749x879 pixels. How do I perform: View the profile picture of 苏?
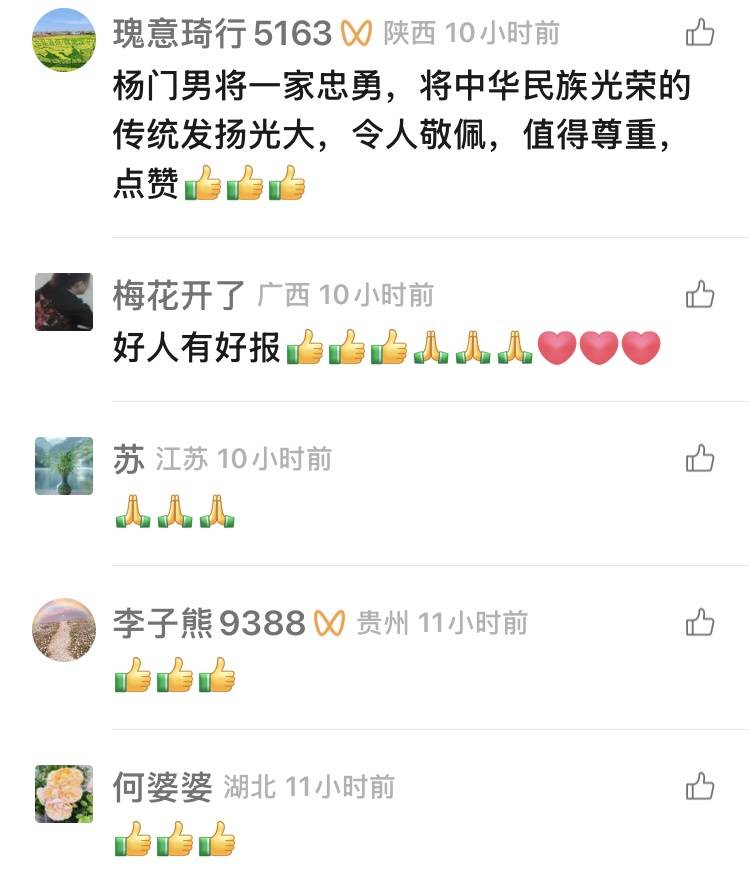pos(64,466)
